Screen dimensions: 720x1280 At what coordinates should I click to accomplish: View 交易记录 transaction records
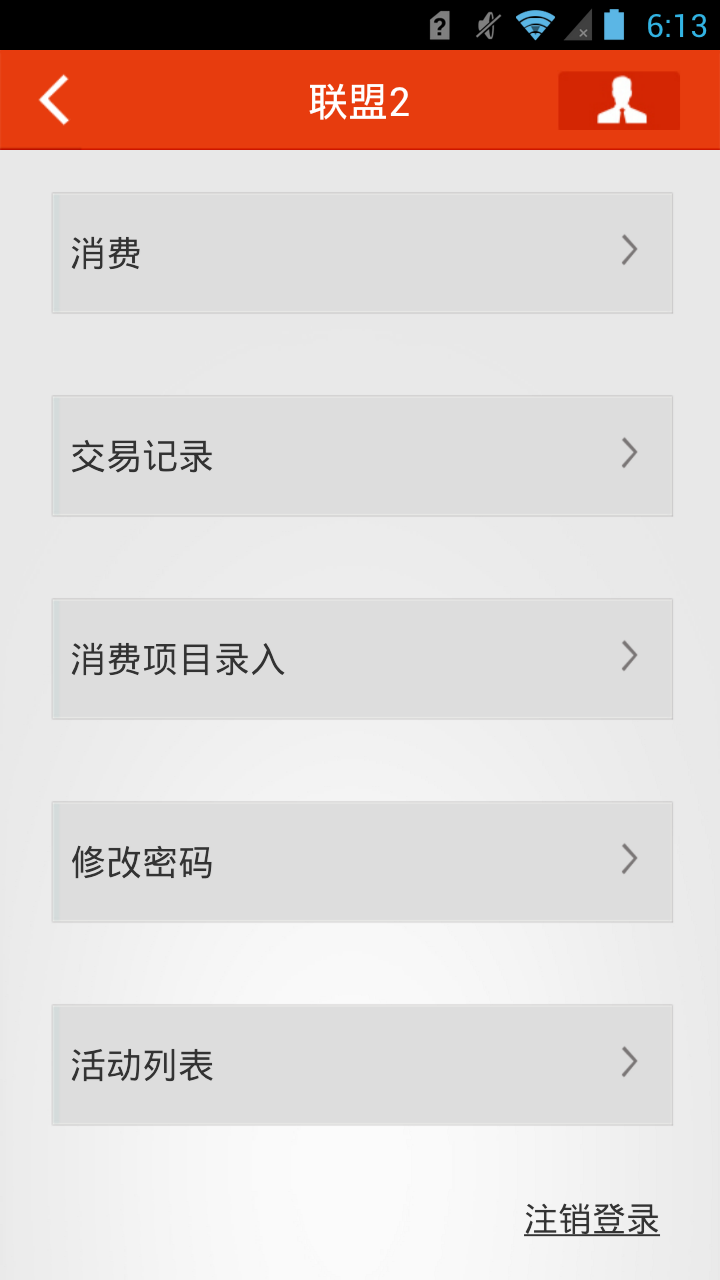[361, 456]
